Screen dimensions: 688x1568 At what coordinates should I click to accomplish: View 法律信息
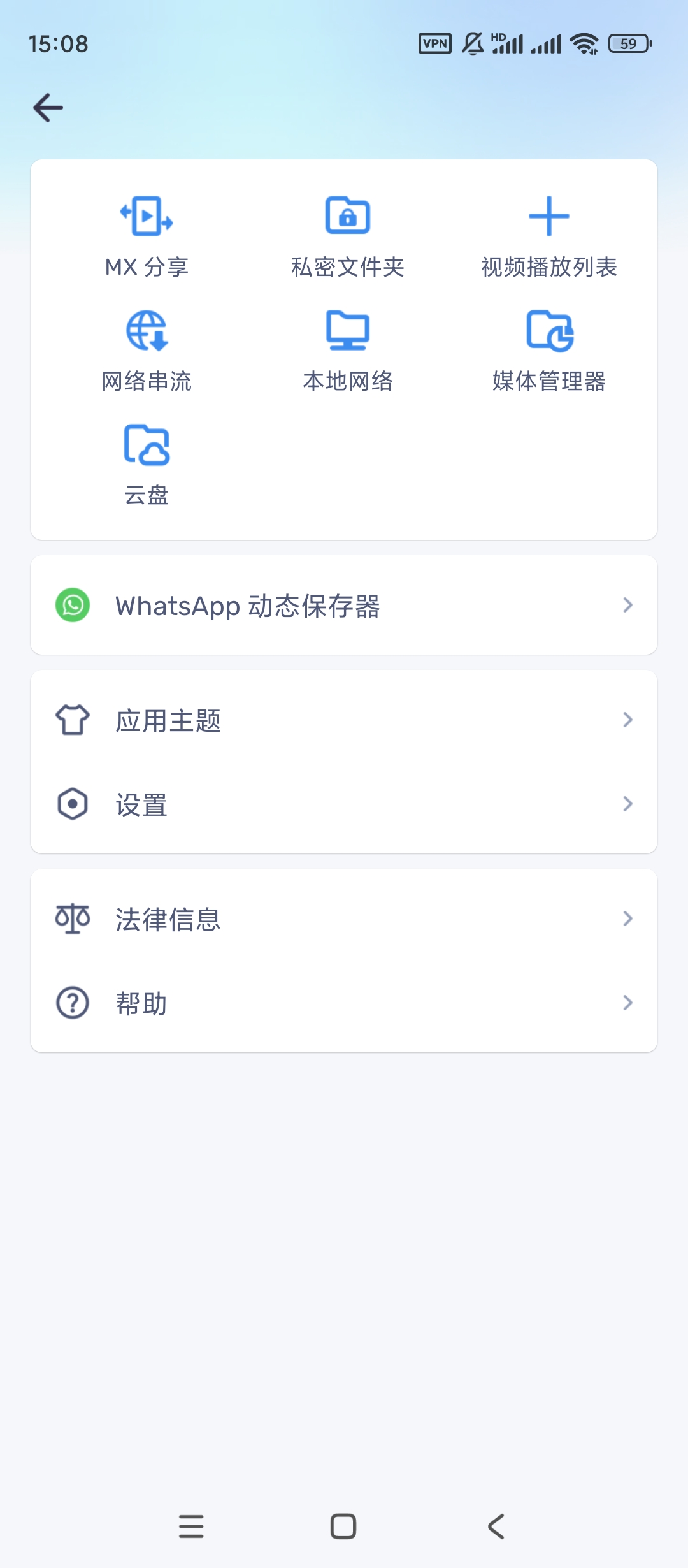point(344,919)
